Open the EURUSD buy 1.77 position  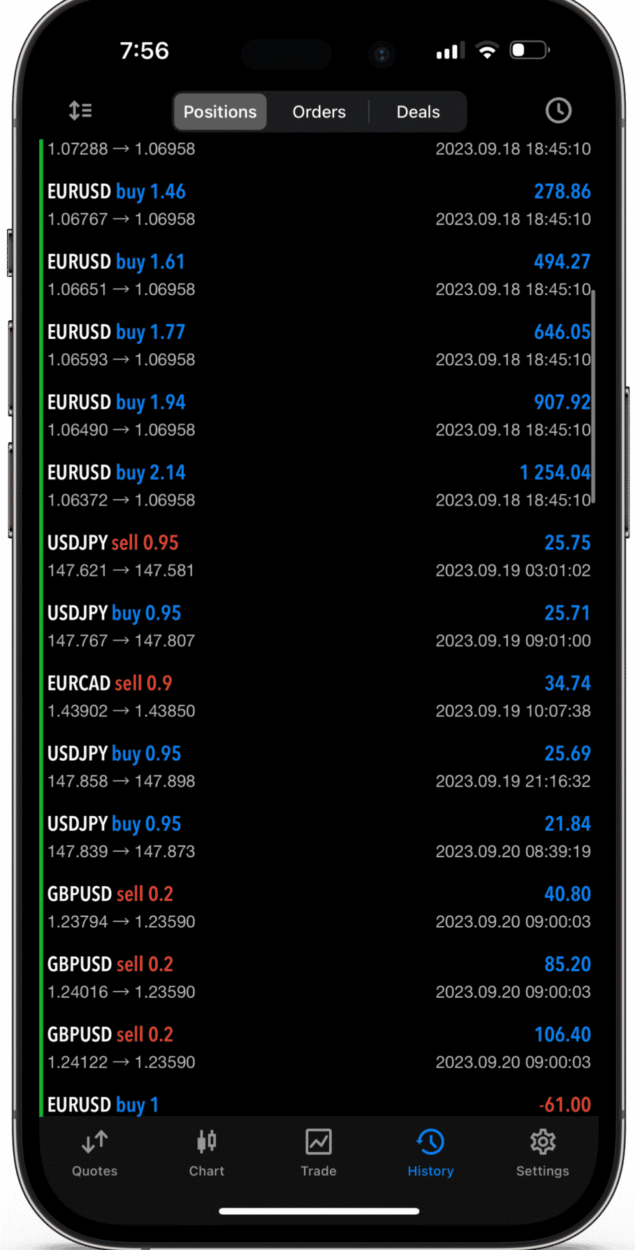click(318, 345)
